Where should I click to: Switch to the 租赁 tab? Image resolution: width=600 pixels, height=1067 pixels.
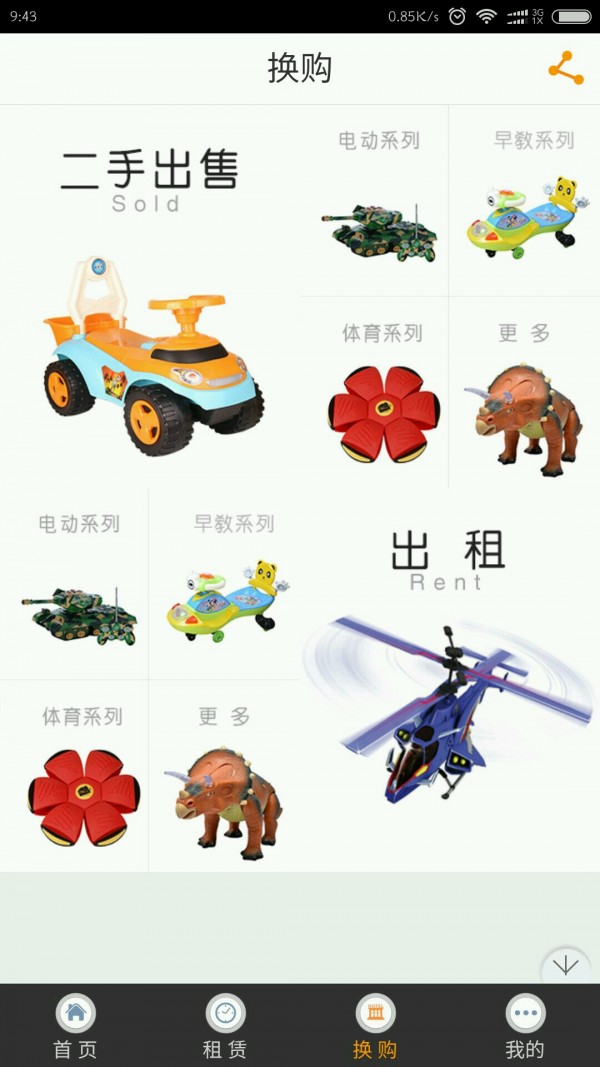click(x=225, y=1027)
